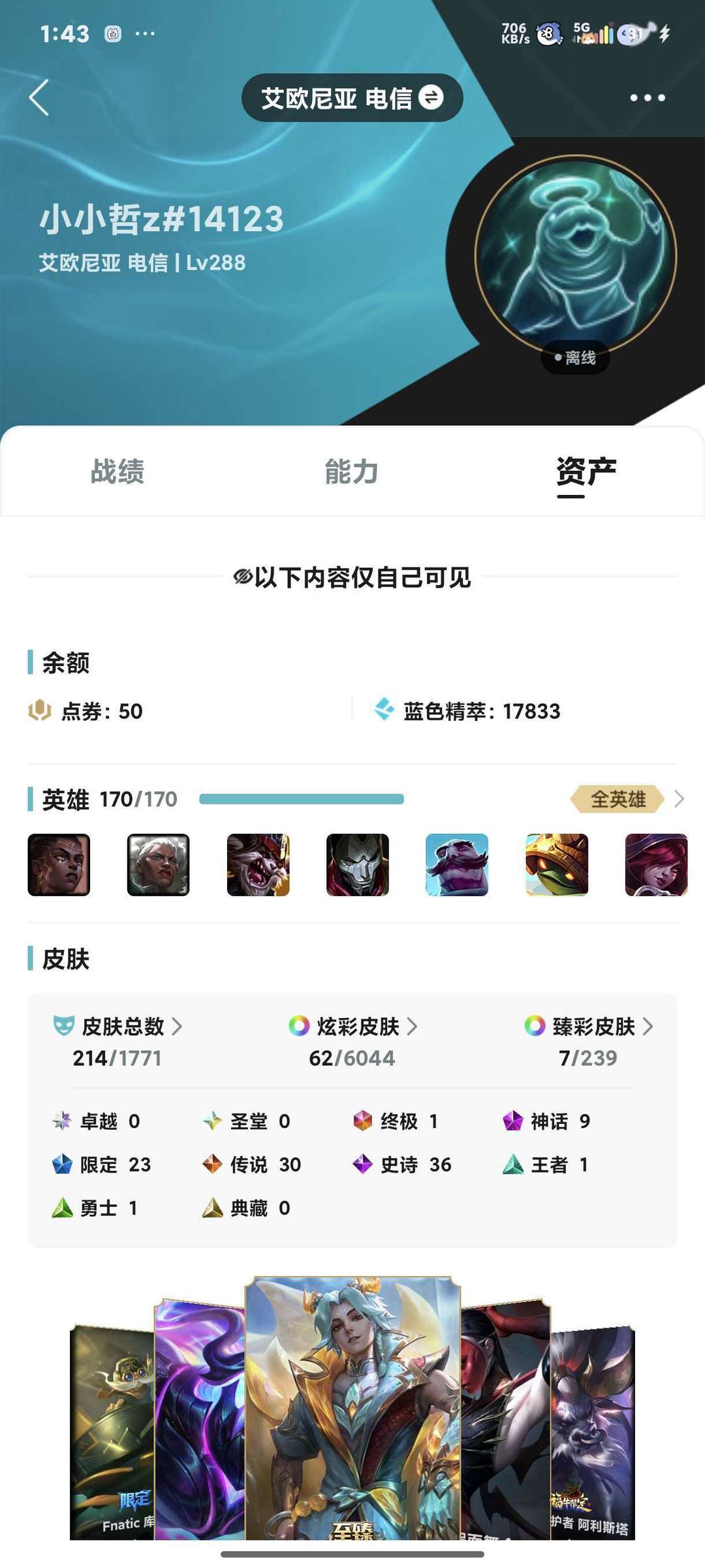Open the center 至臻 skin card
The image size is (705, 1568).
(352, 1408)
